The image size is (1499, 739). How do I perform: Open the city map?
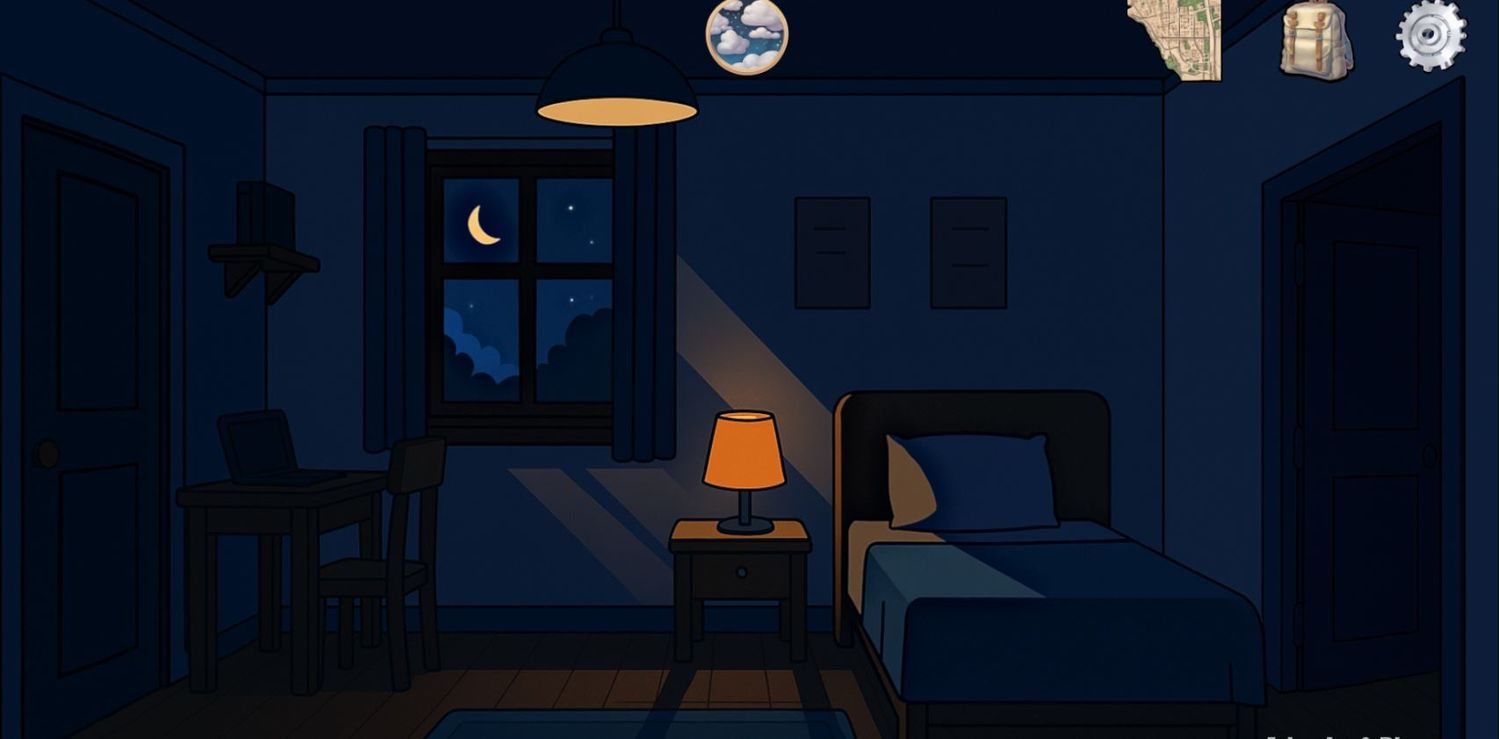point(1176,38)
